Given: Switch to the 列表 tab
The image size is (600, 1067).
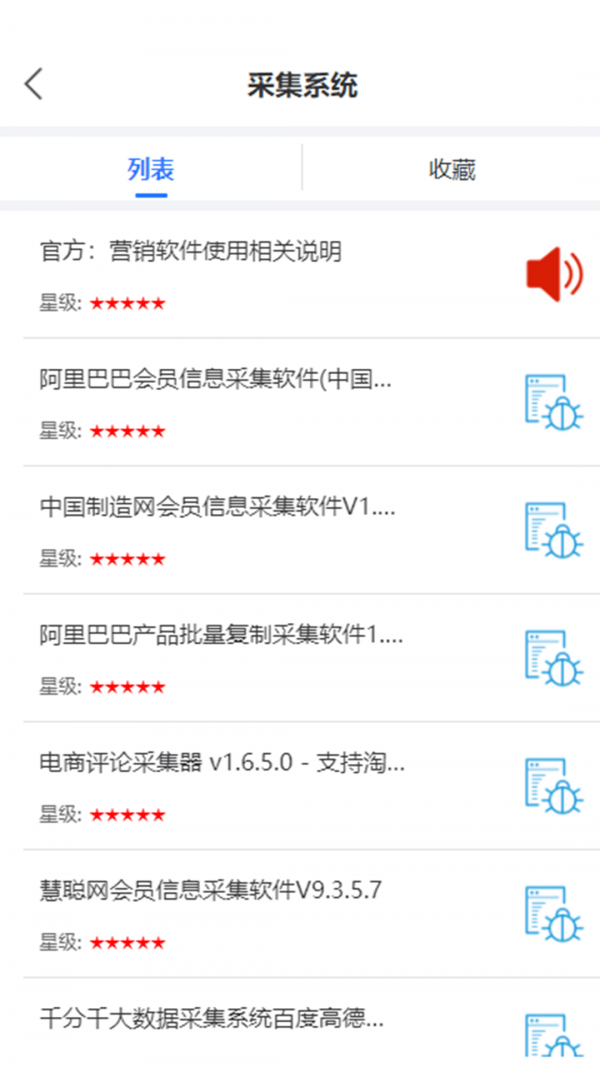Looking at the screenshot, I should click(151, 169).
